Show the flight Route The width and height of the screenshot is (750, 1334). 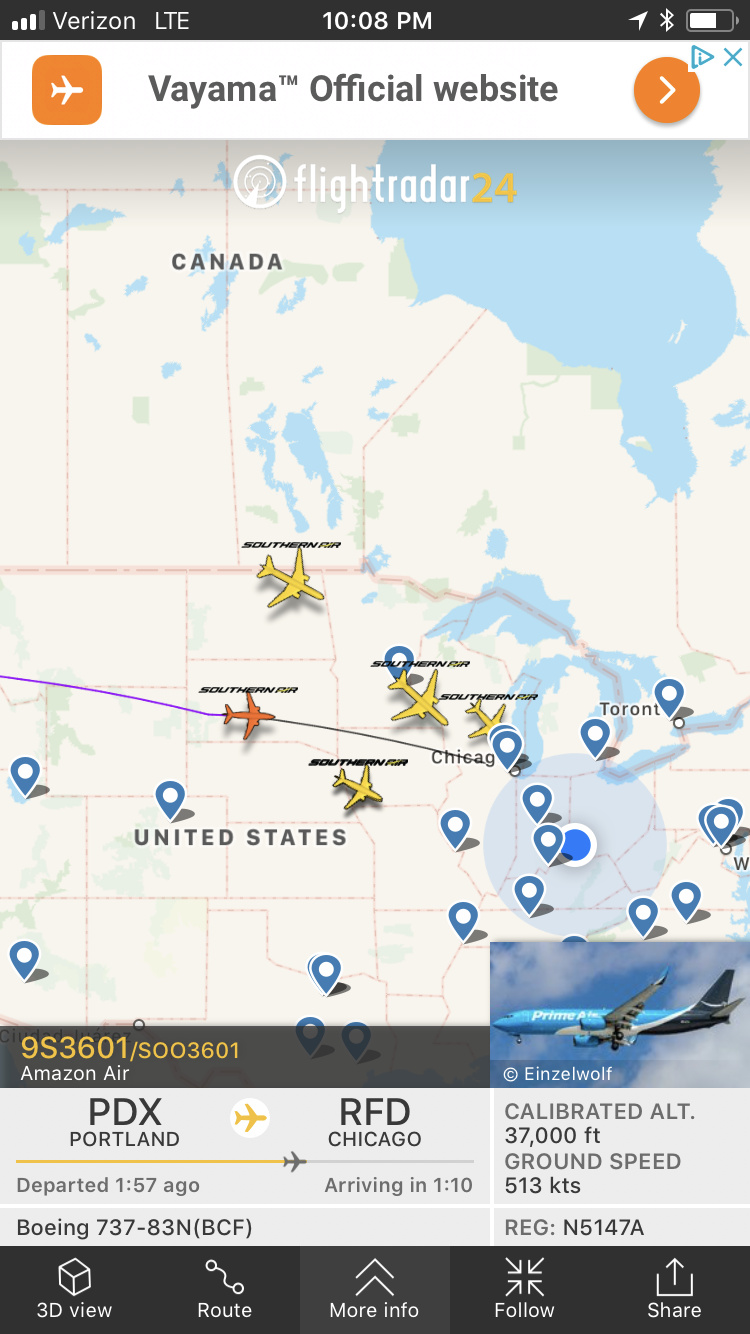coord(224,1289)
